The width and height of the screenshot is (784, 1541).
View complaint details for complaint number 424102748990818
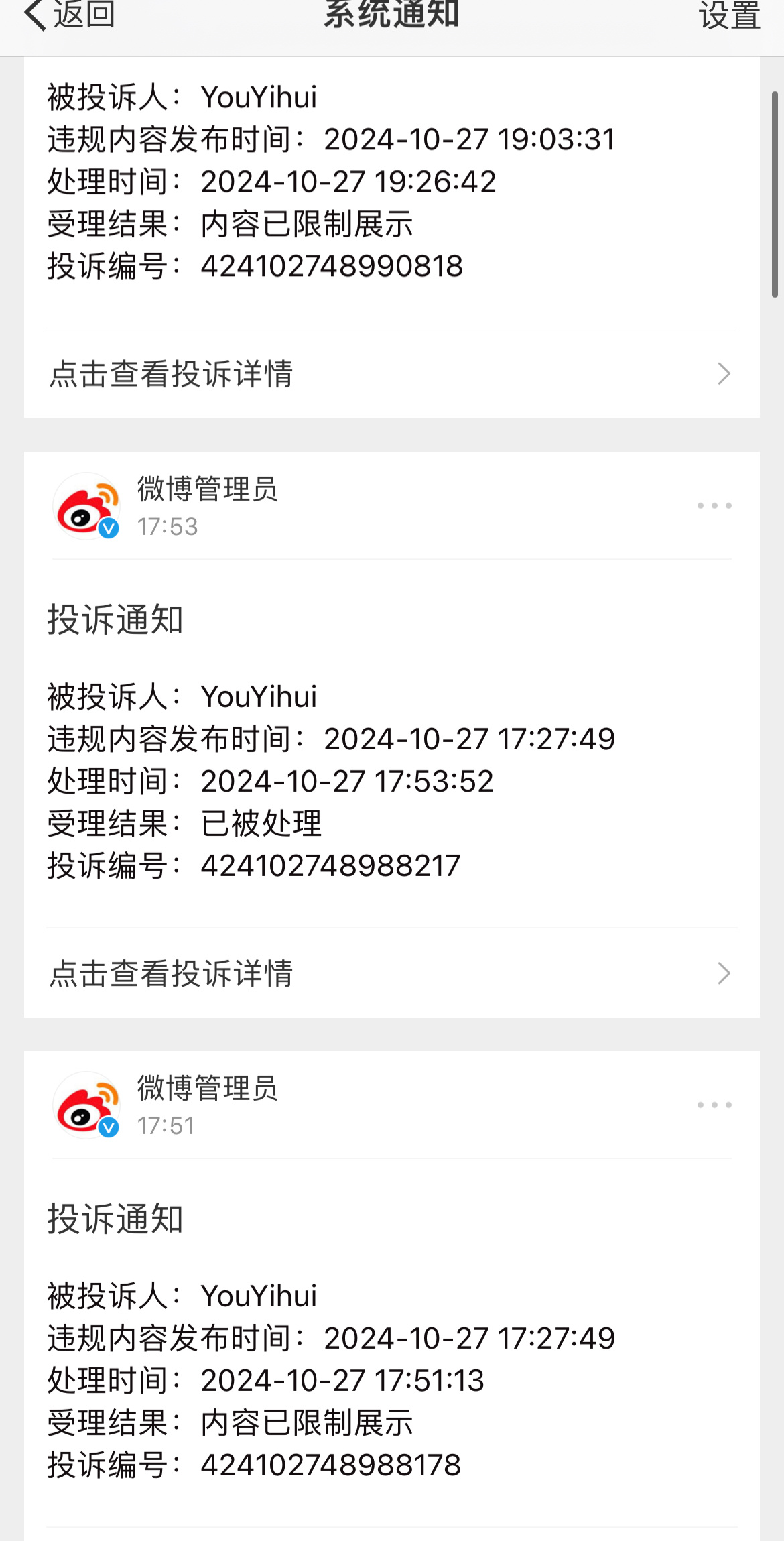391,373
